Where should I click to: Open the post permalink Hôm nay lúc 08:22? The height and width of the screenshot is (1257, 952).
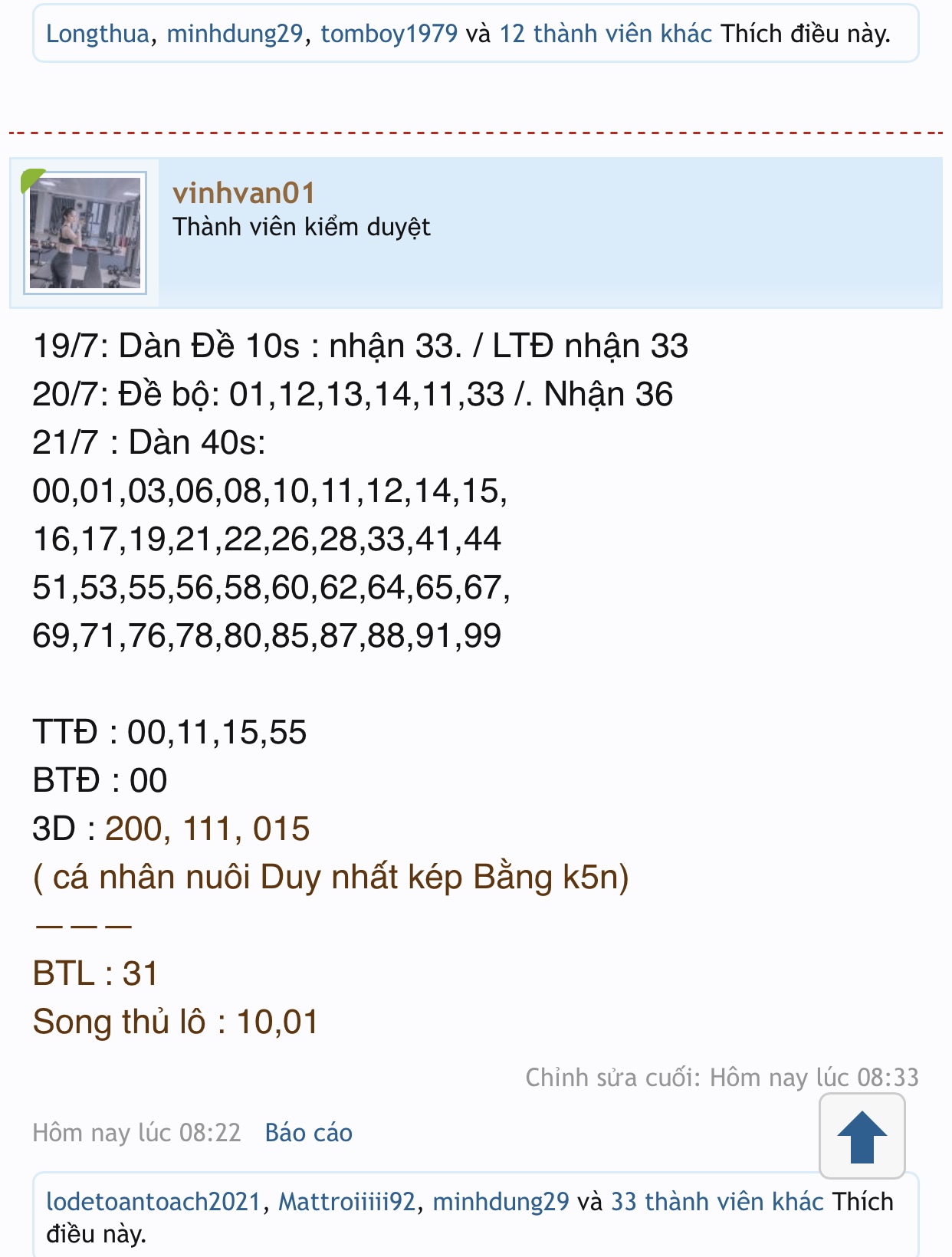click(x=136, y=1133)
